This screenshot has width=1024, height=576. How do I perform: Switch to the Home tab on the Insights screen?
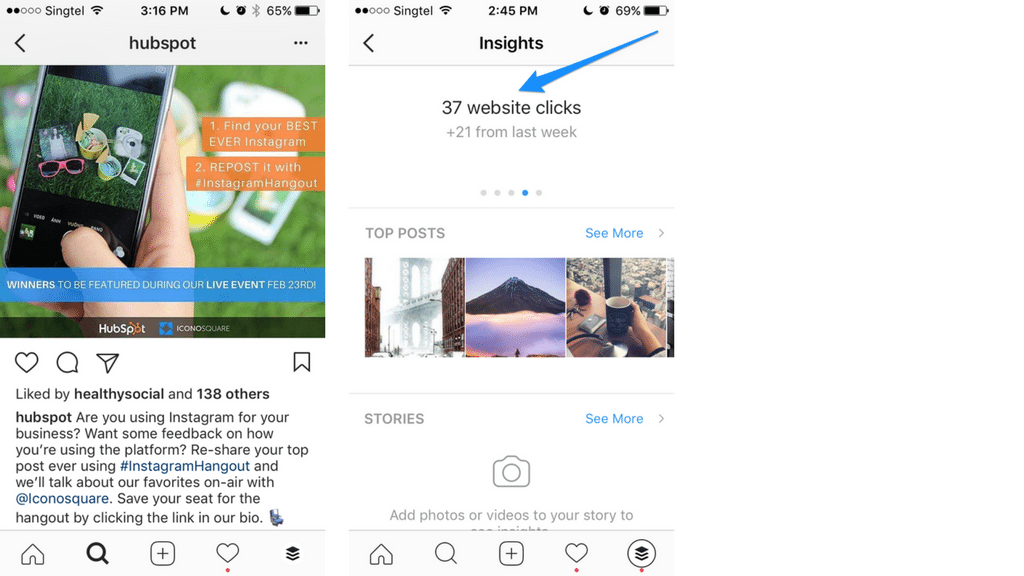[381, 553]
